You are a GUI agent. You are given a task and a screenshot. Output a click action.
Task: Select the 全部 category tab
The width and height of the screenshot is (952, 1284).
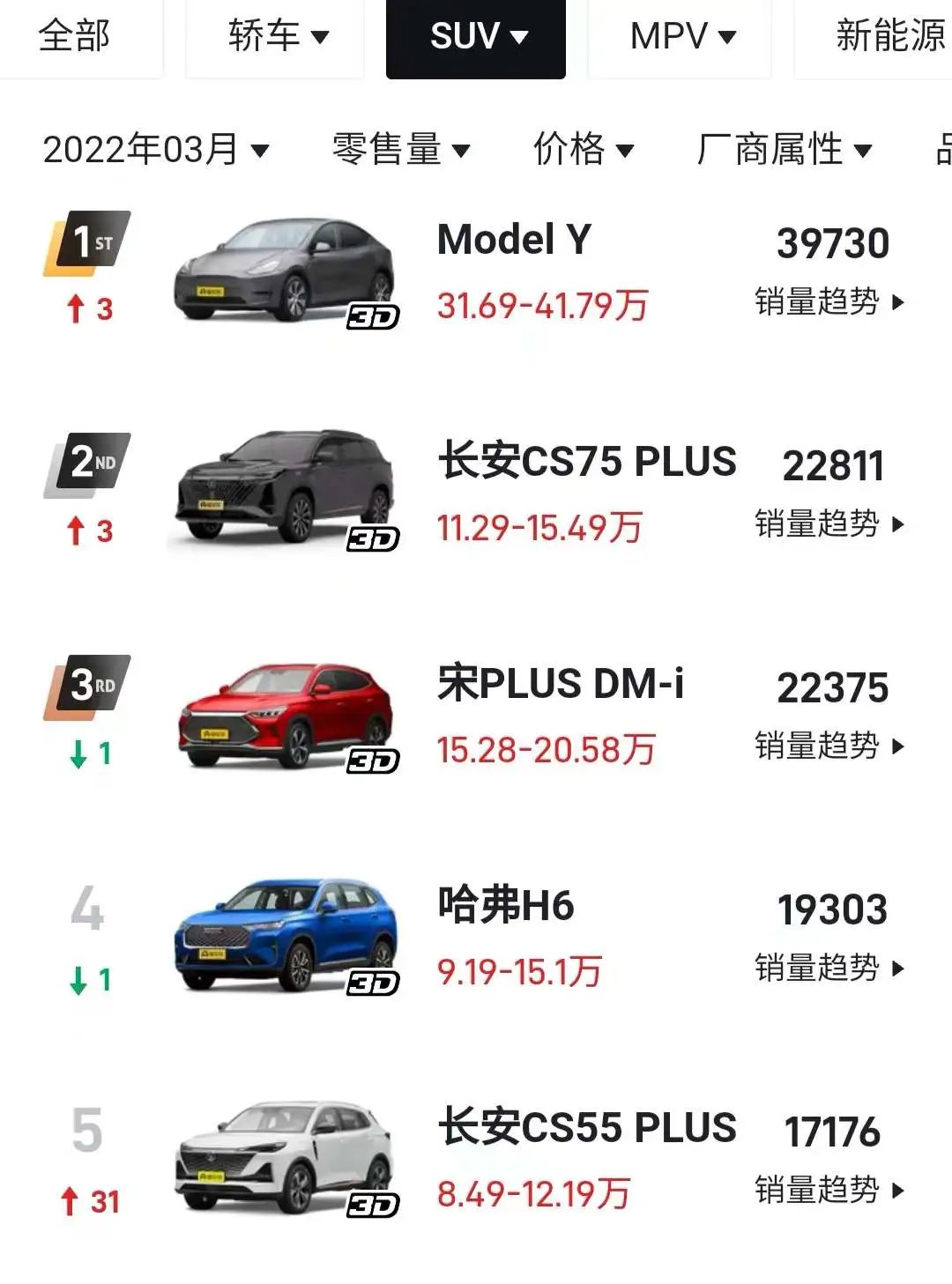click(73, 37)
